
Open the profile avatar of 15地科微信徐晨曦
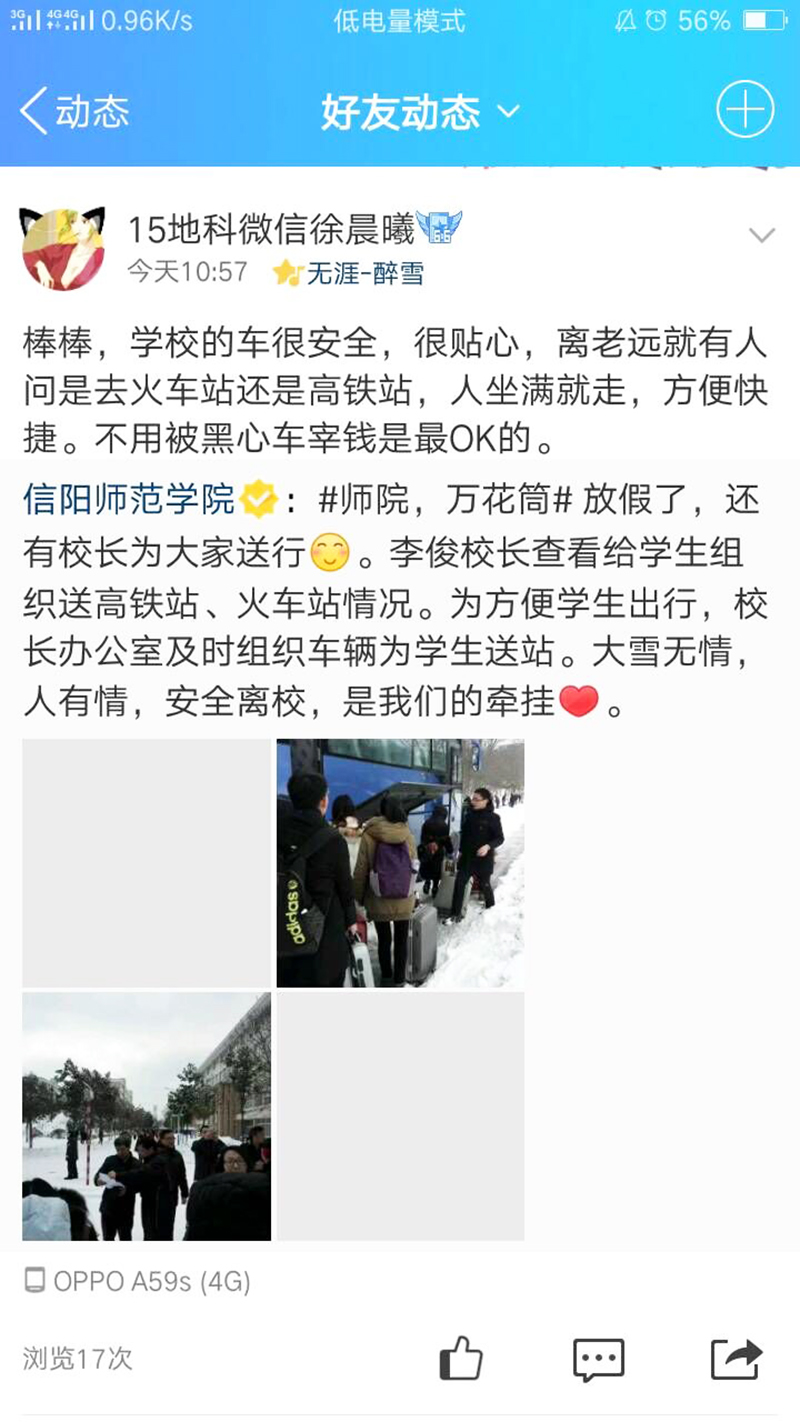pyautogui.click(x=63, y=249)
